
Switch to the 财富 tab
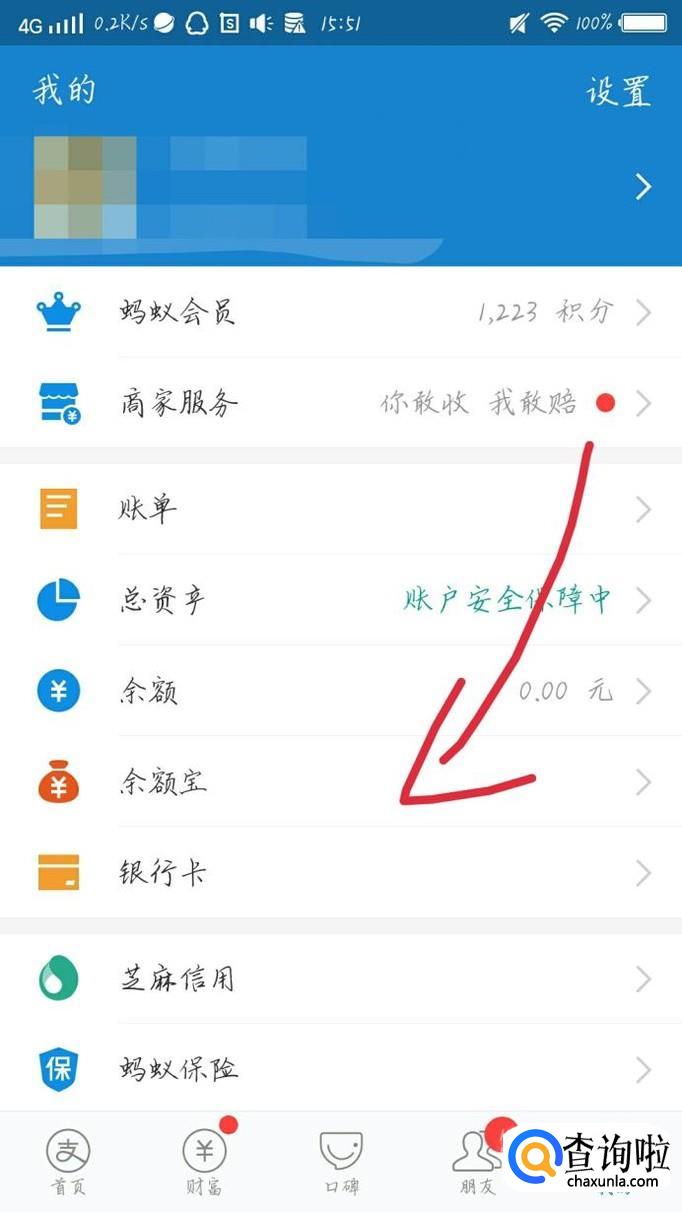click(x=204, y=1162)
